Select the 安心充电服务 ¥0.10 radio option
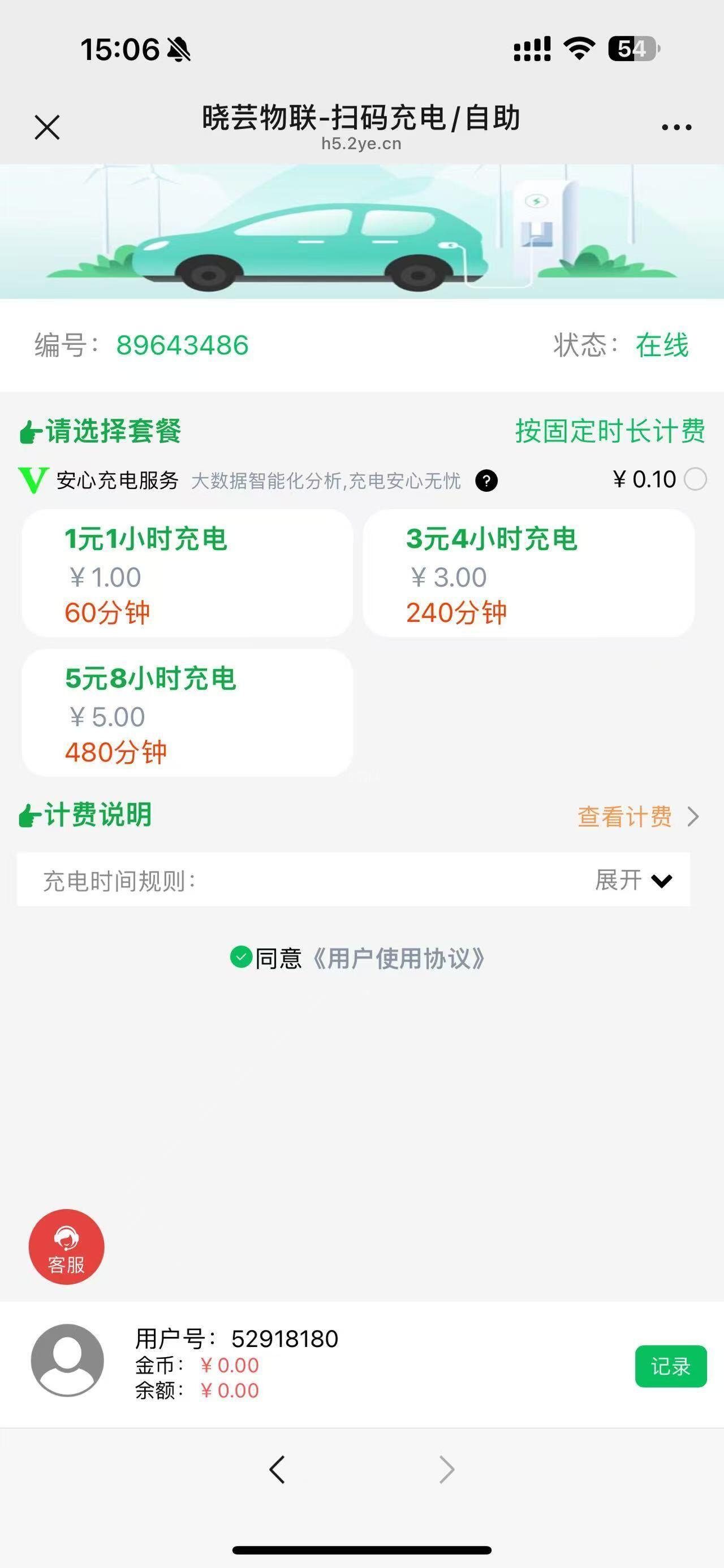 [x=695, y=479]
